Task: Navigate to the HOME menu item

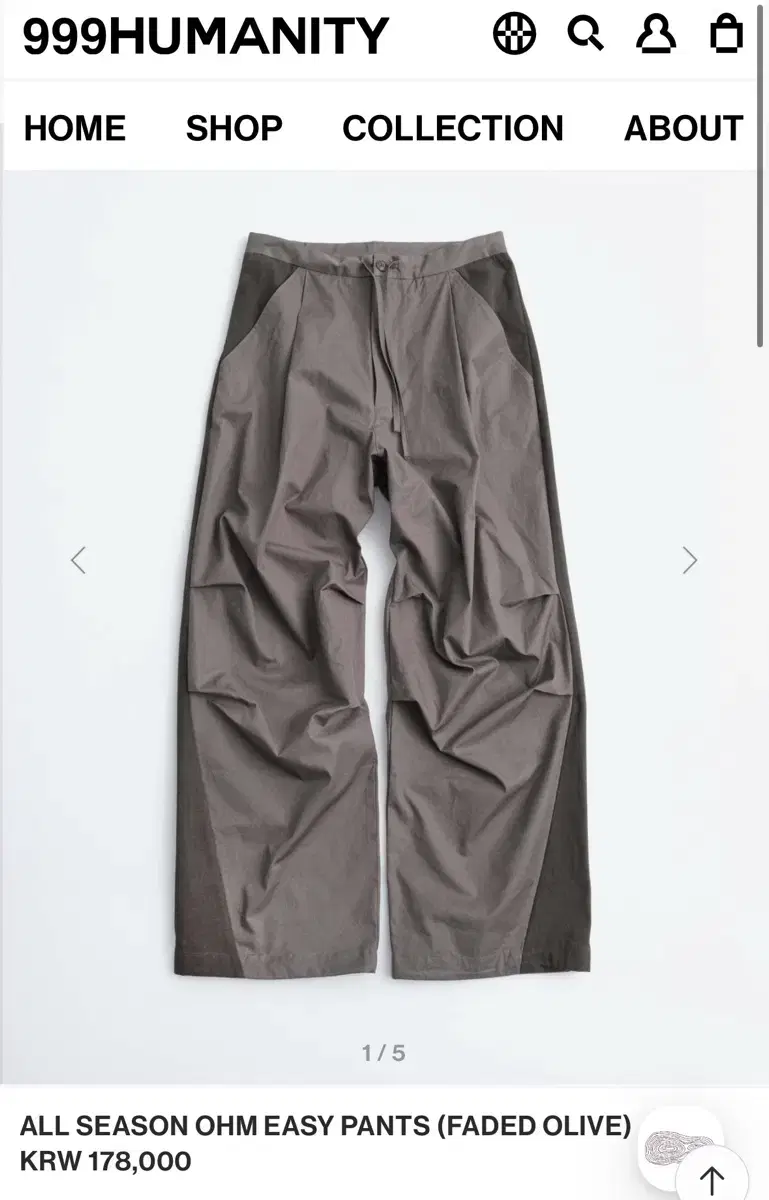Action: click(74, 128)
